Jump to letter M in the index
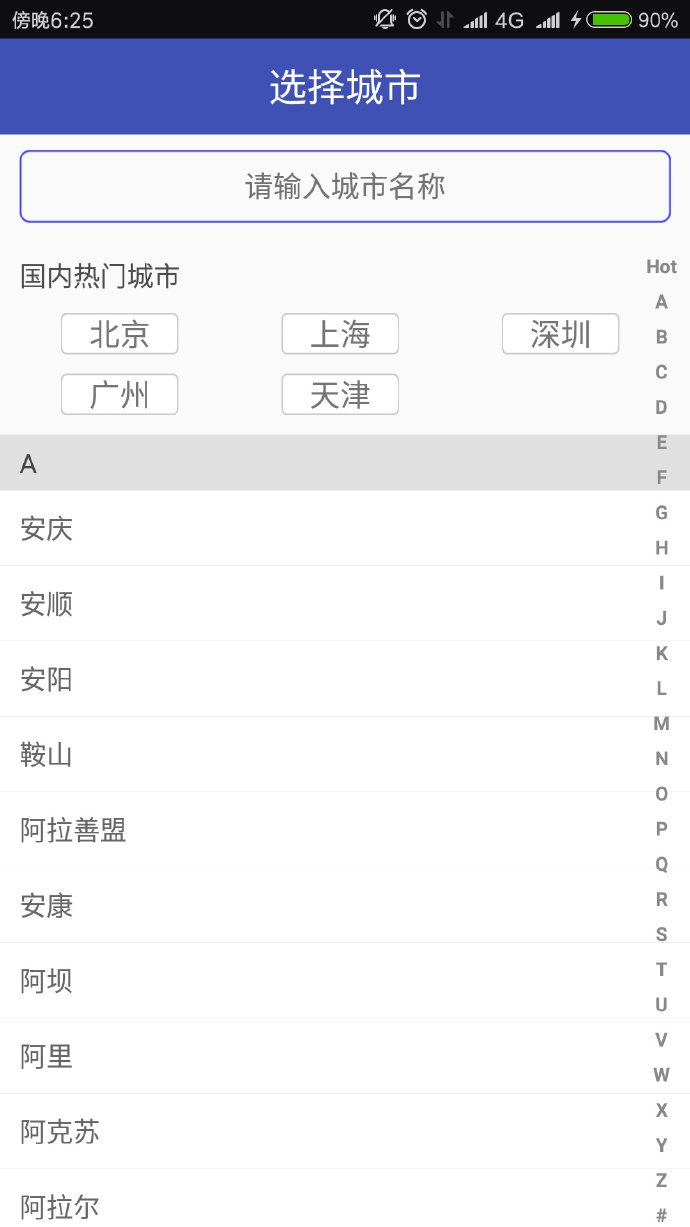Image resolution: width=690 pixels, height=1227 pixels. pos(661,723)
